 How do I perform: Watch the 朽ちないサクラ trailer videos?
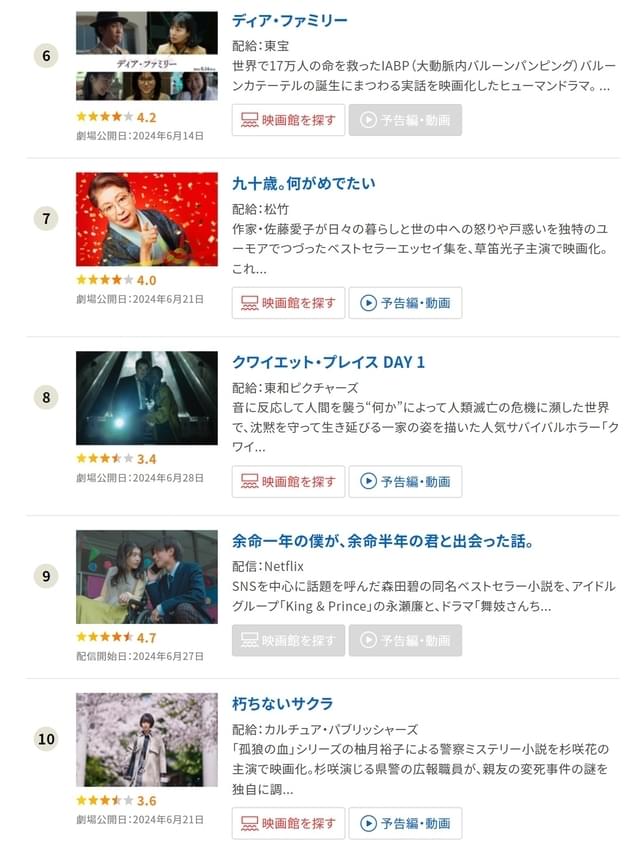point(405,823)
